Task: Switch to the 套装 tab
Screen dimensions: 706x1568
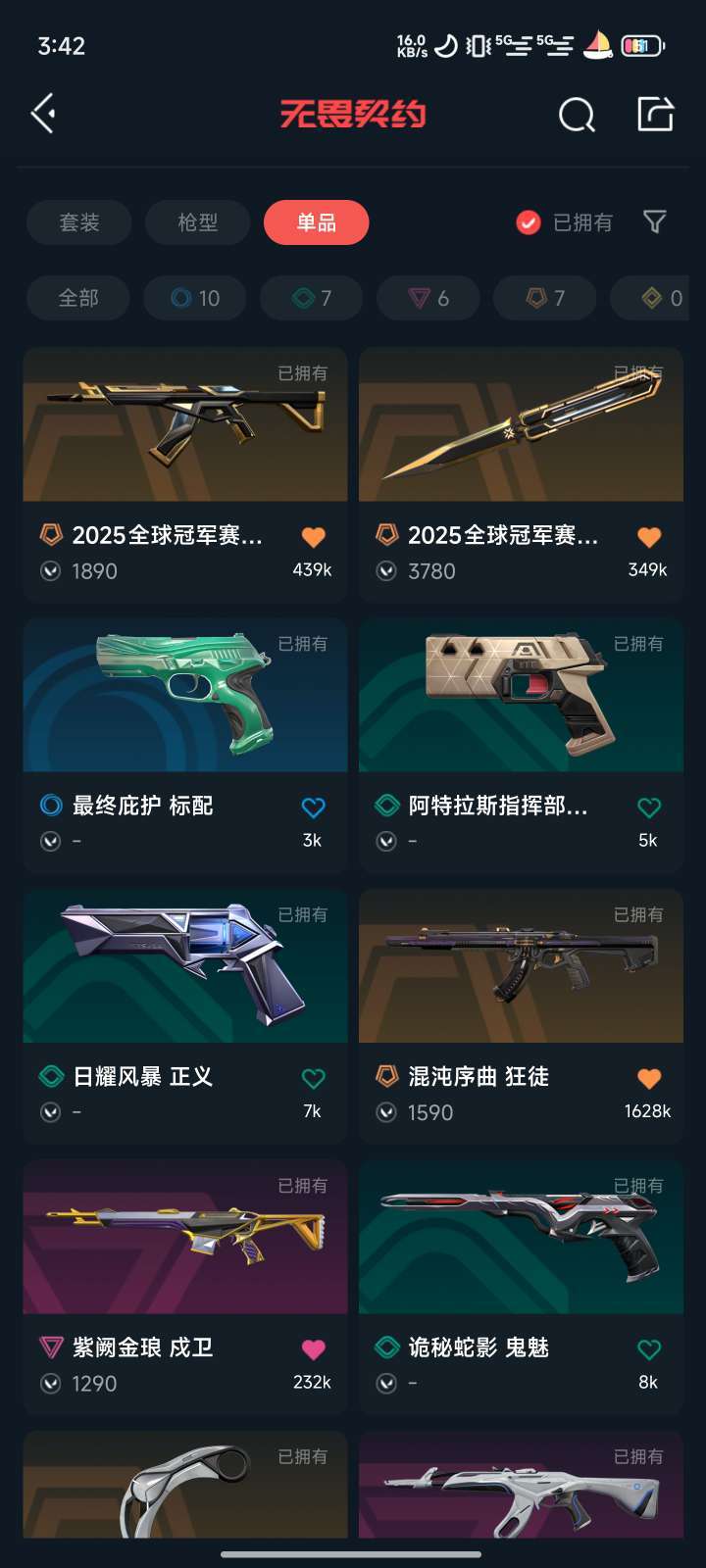Action: pos(78,222)
